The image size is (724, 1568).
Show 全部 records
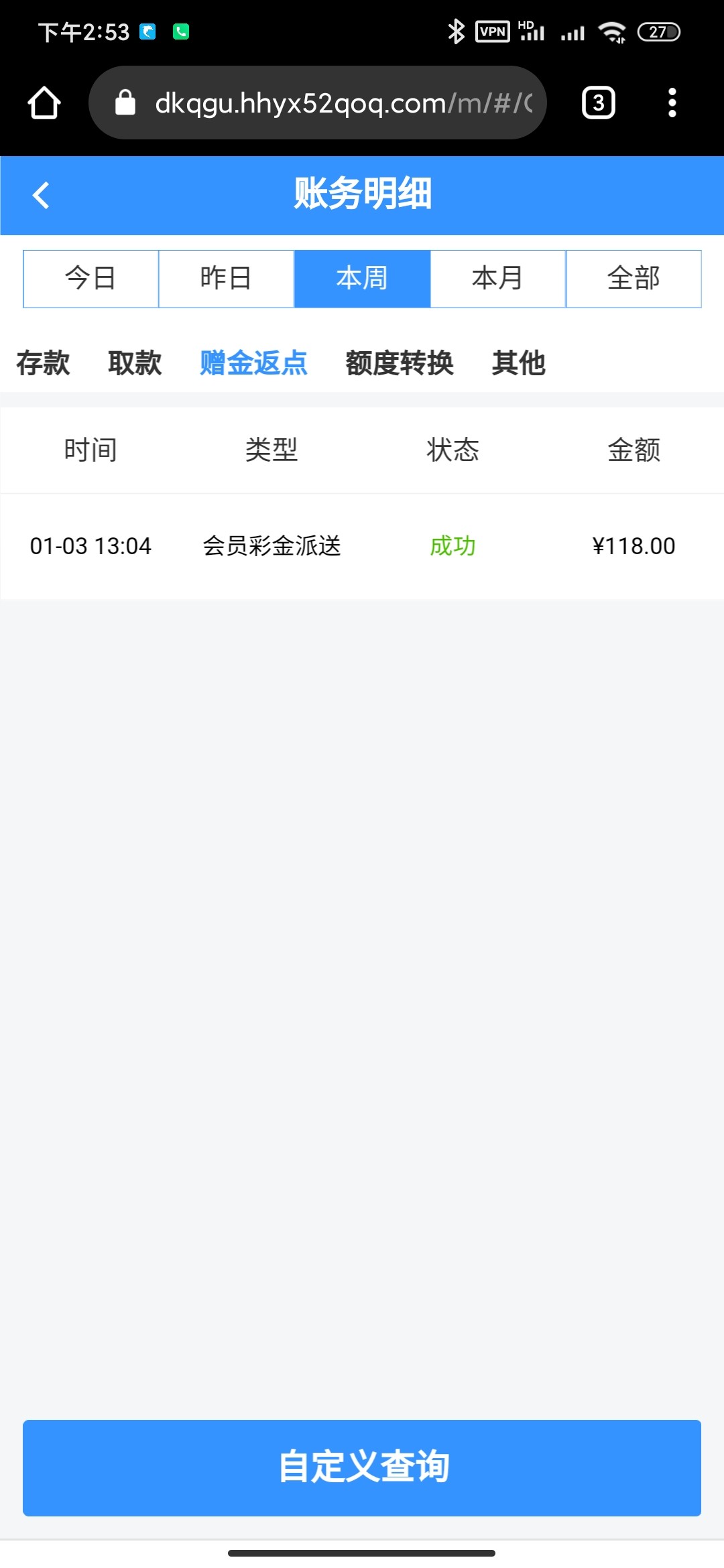tap(633, 279)
